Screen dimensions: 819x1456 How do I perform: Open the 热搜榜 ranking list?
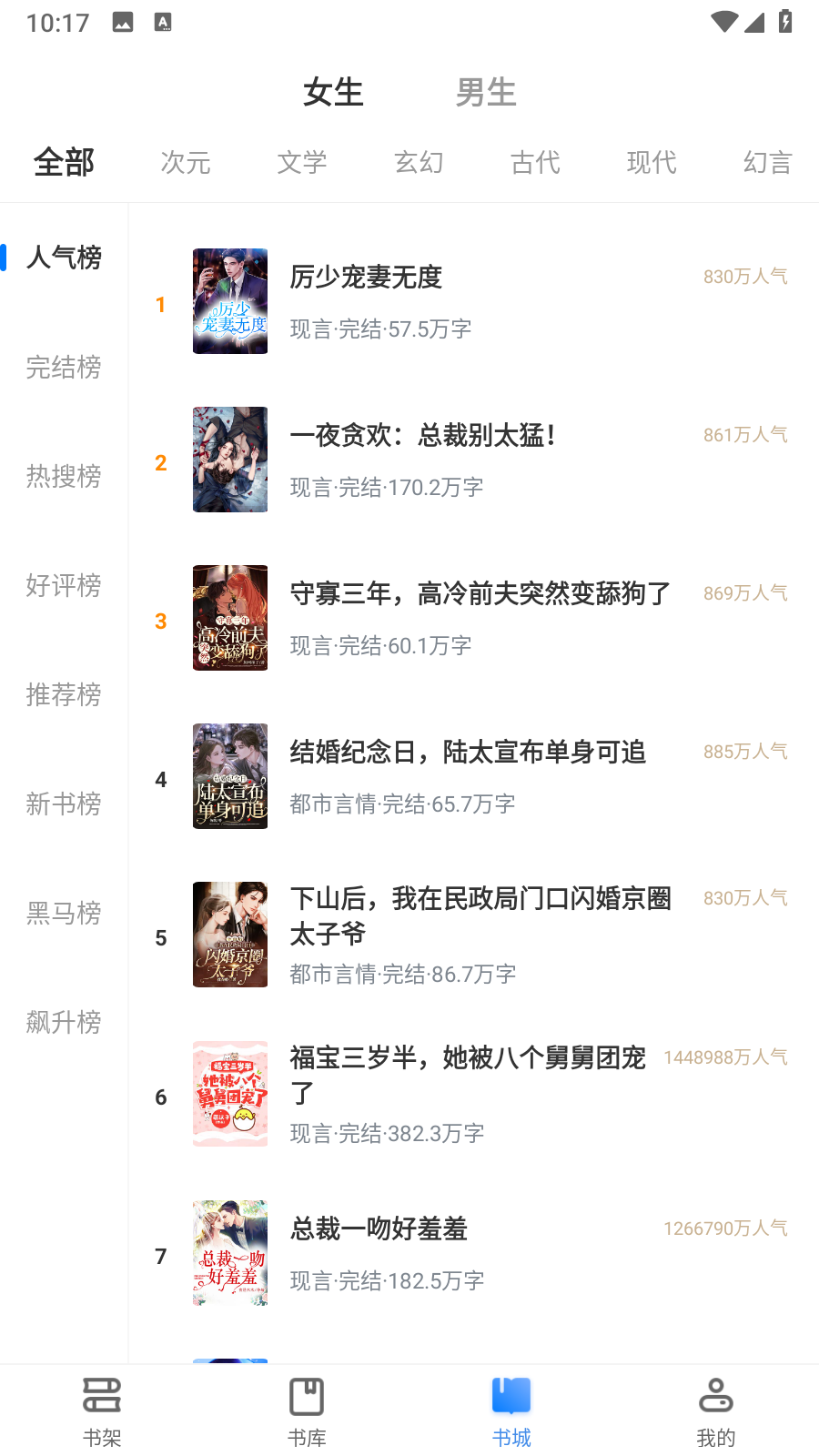tap(64, 477)
